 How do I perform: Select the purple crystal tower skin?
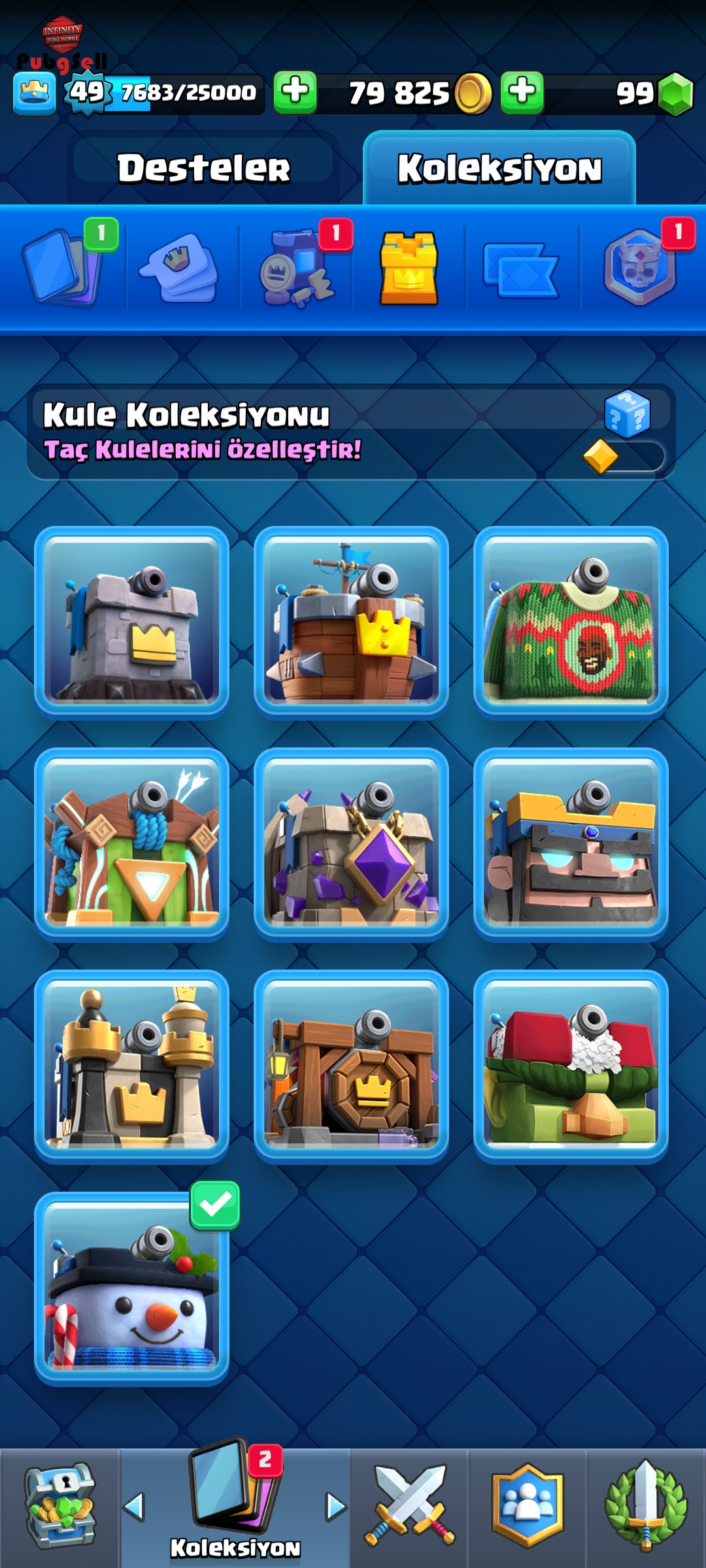point(351,844)
